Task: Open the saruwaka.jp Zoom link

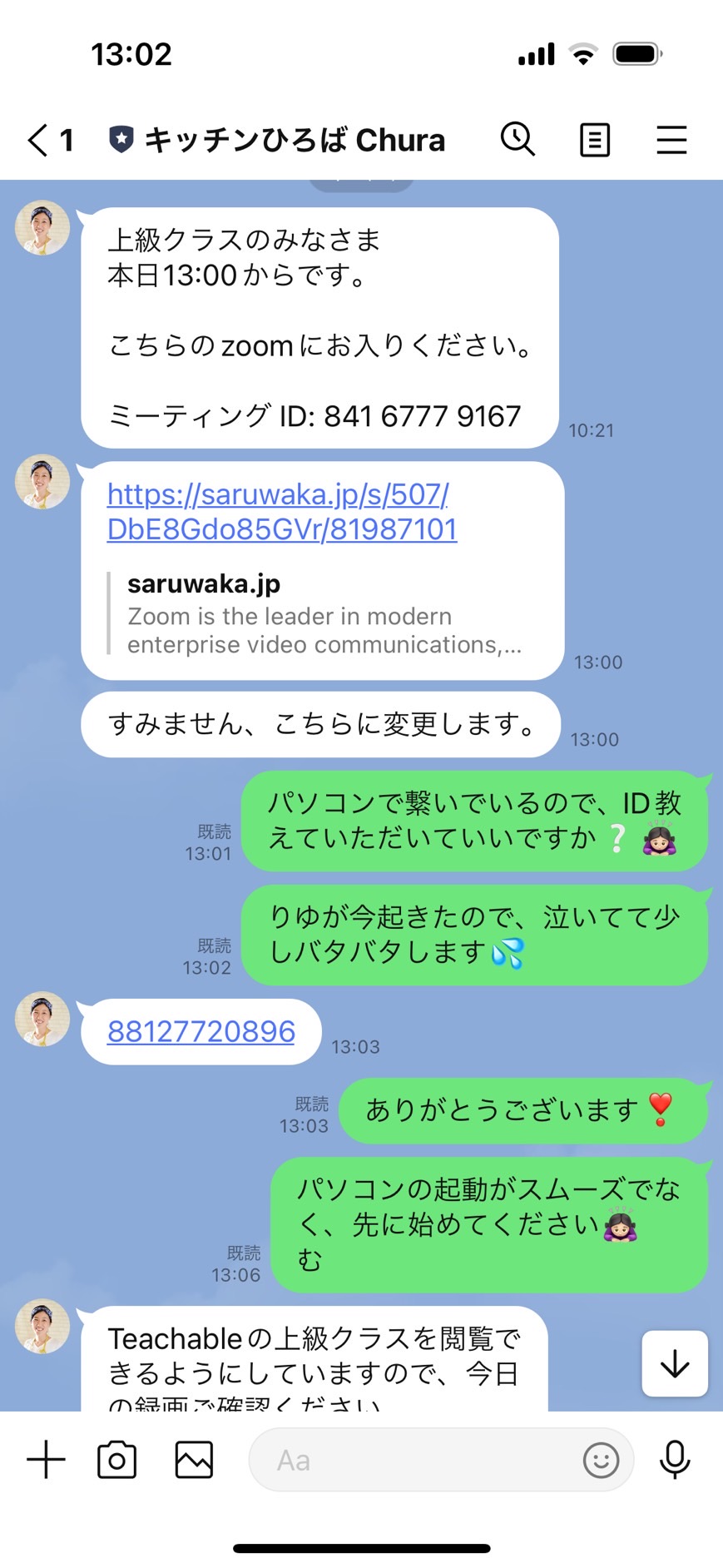Action: pyautogui.click(x=282, y=512)
